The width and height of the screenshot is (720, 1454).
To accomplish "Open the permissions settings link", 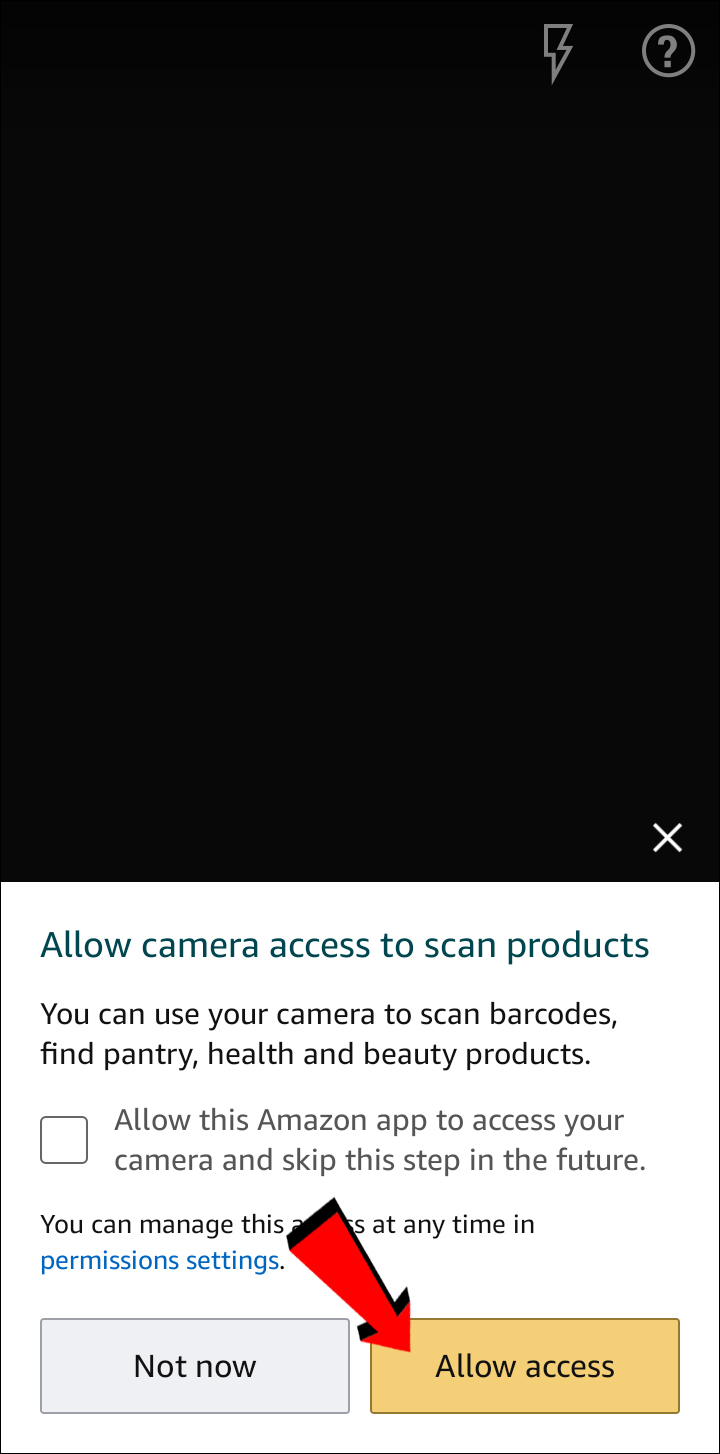I will coord(159,1260).
